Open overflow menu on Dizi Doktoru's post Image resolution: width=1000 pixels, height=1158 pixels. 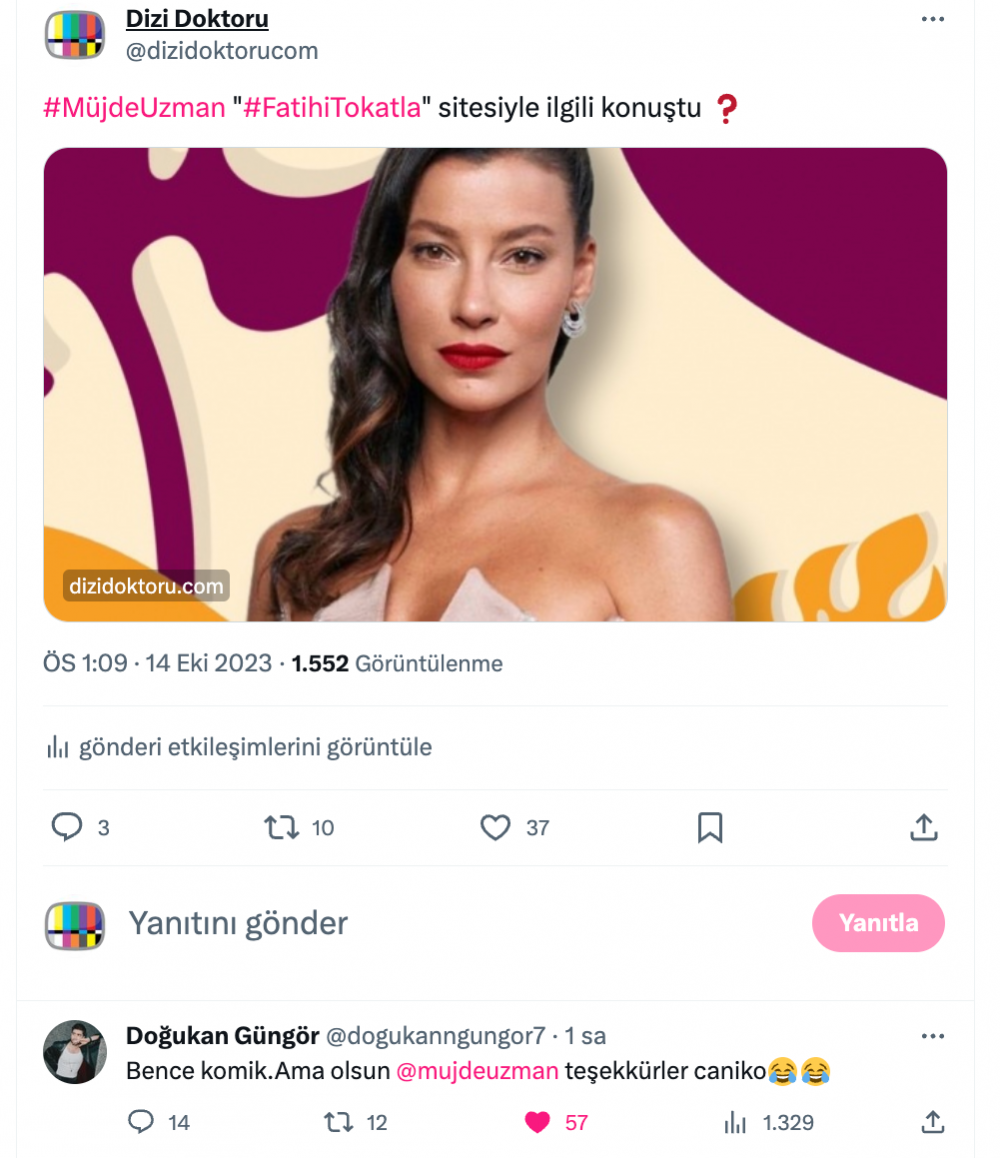pos(932,19)
